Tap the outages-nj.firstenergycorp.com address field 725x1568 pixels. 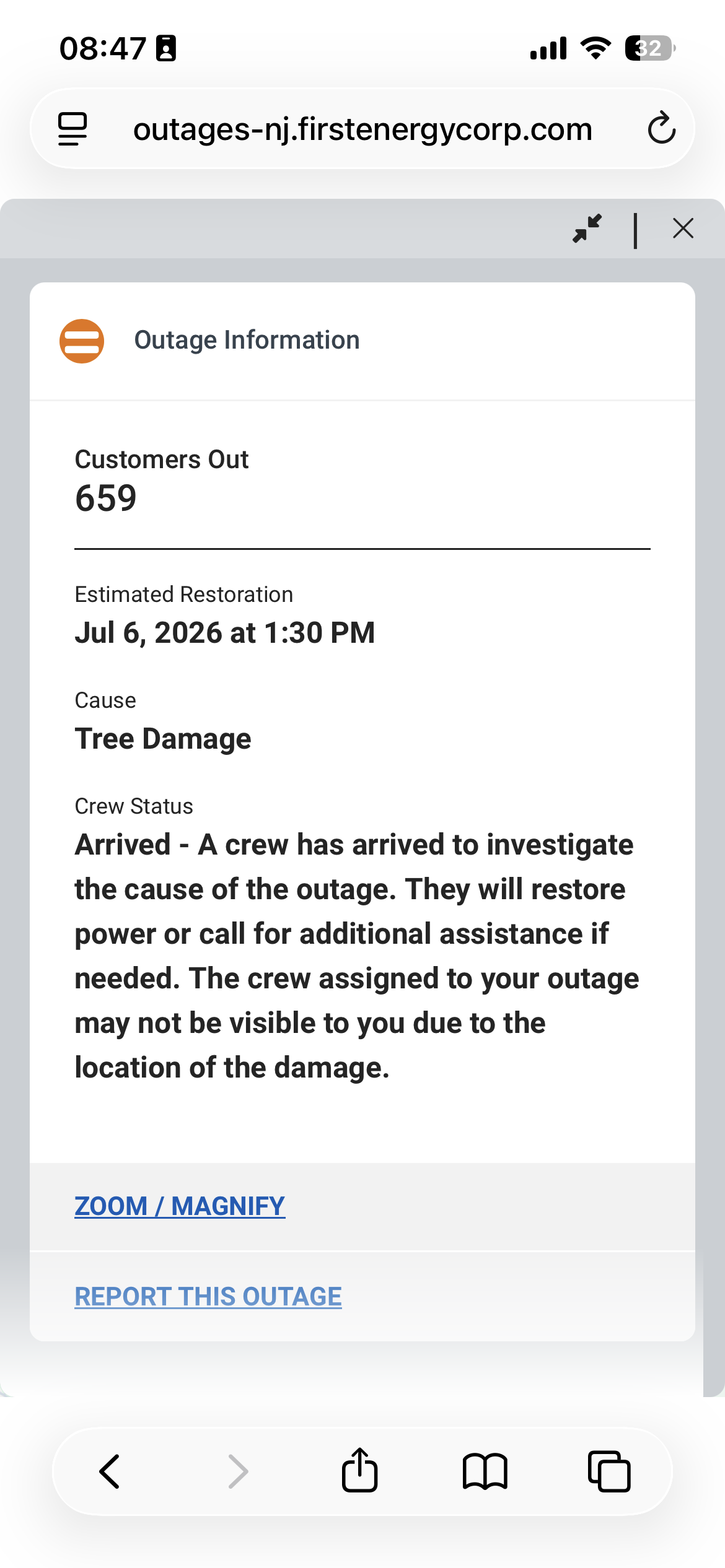[362, 129]
